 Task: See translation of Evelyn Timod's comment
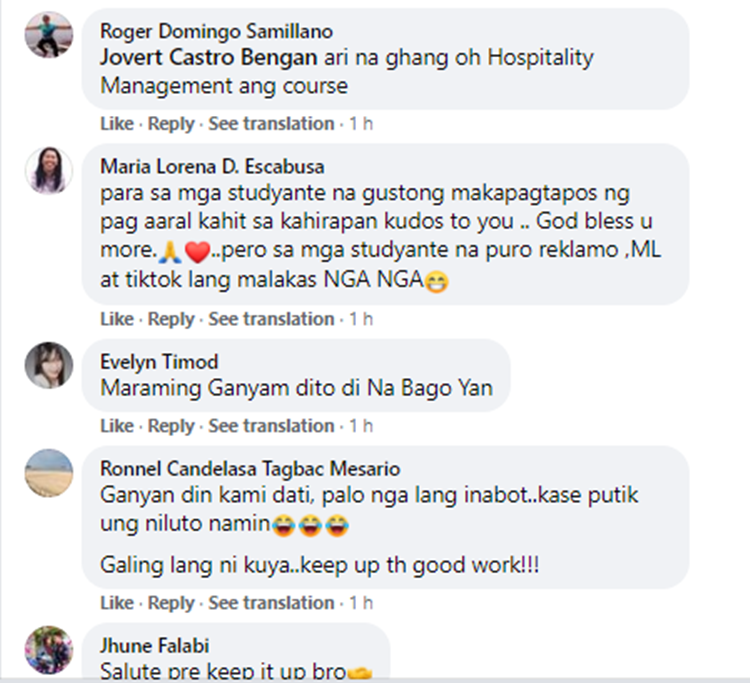click(x=271, y=426)
